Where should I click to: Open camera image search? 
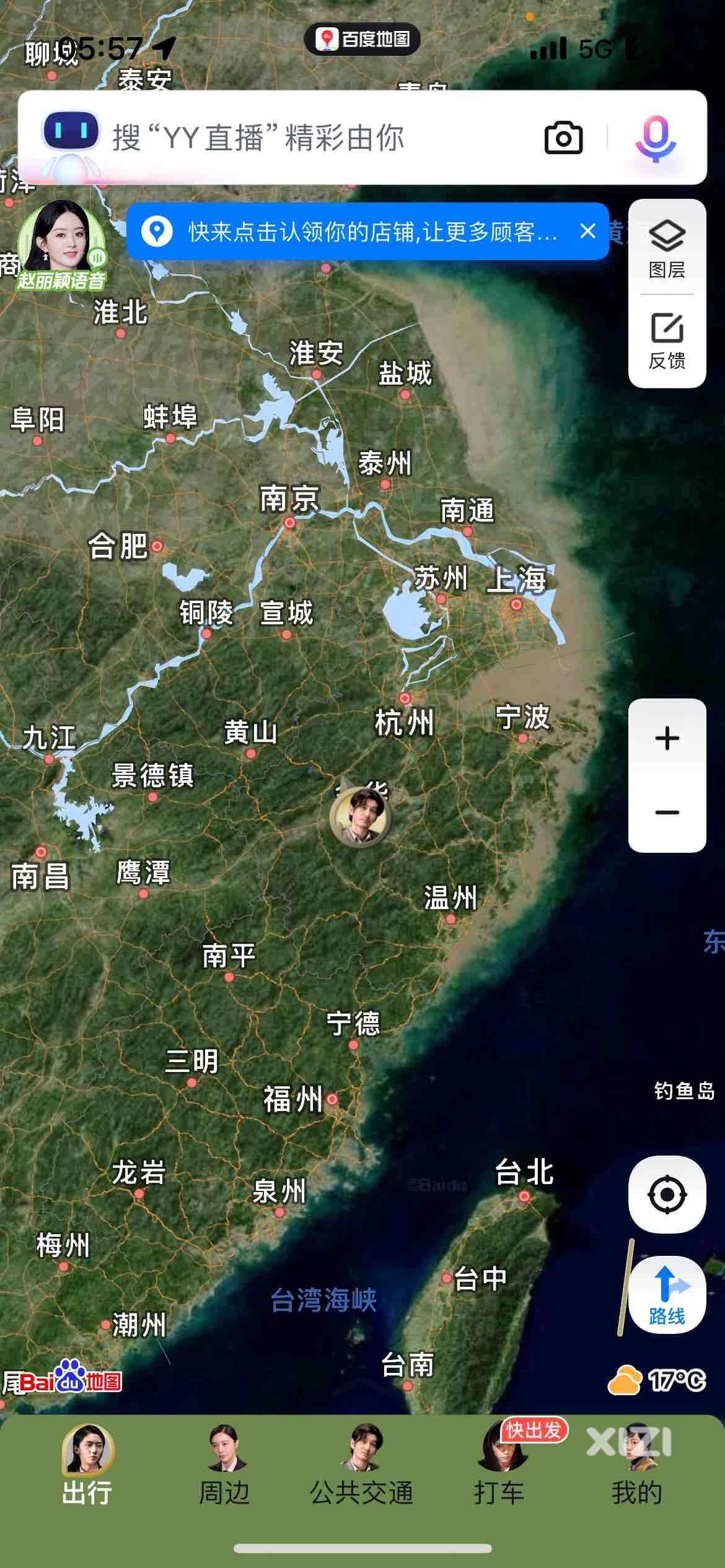point(563,137)
